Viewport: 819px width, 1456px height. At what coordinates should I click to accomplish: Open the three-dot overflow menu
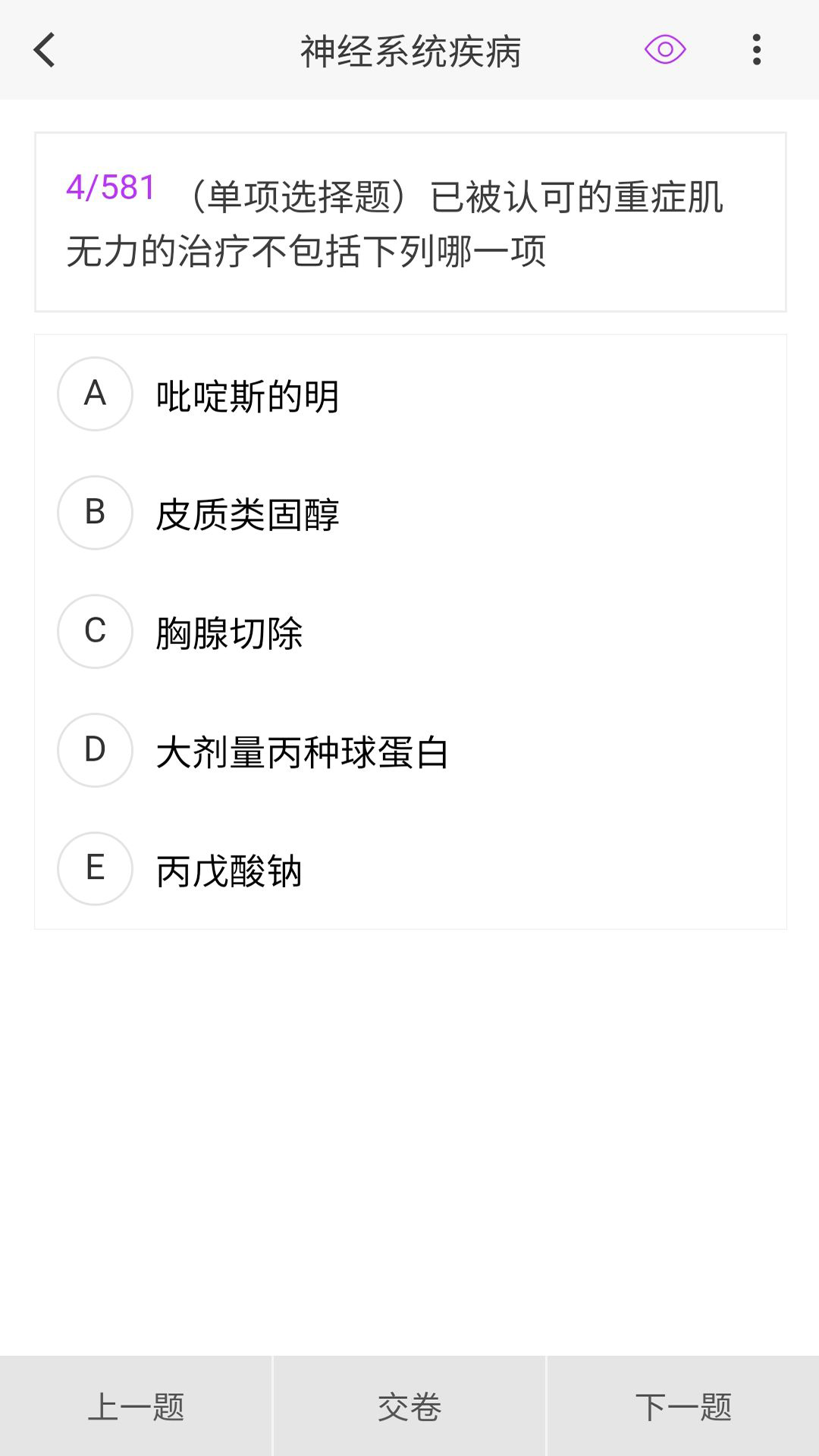[756, 50]
